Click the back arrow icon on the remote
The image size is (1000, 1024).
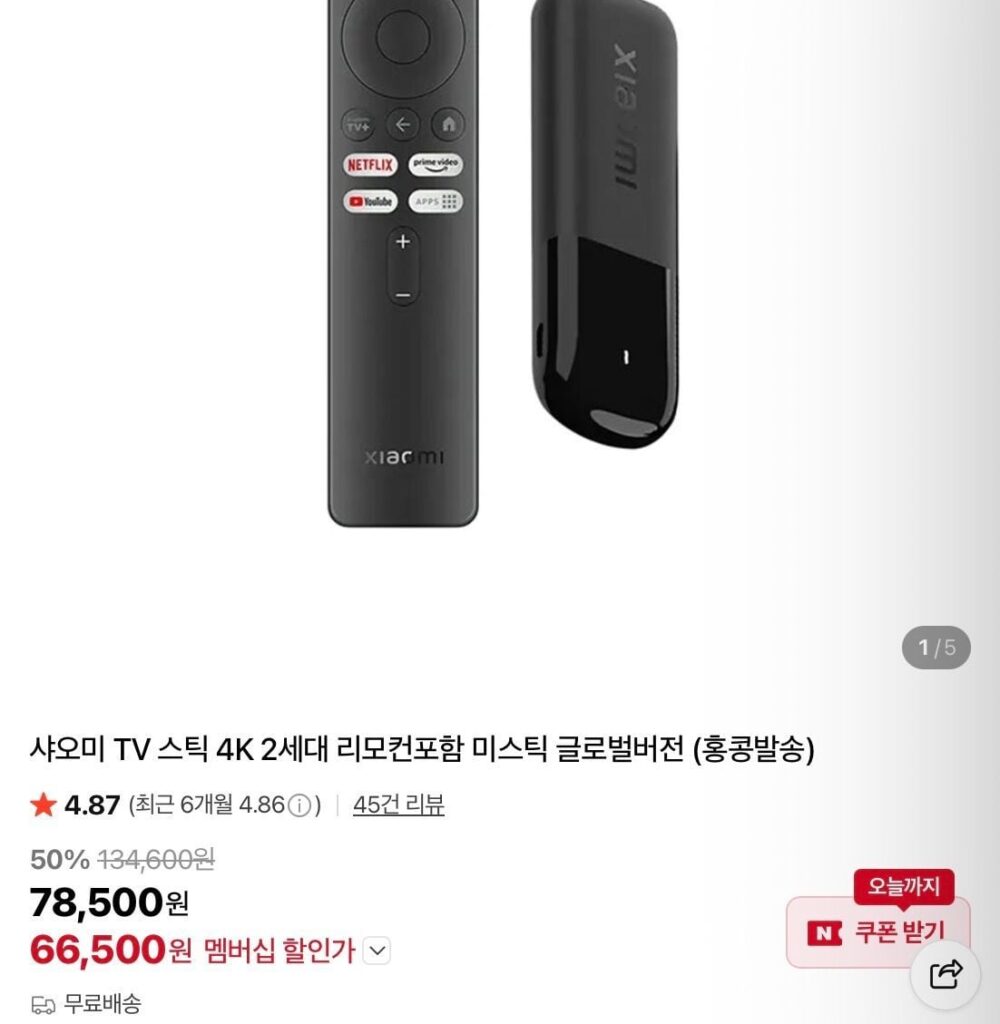(401, 123)
